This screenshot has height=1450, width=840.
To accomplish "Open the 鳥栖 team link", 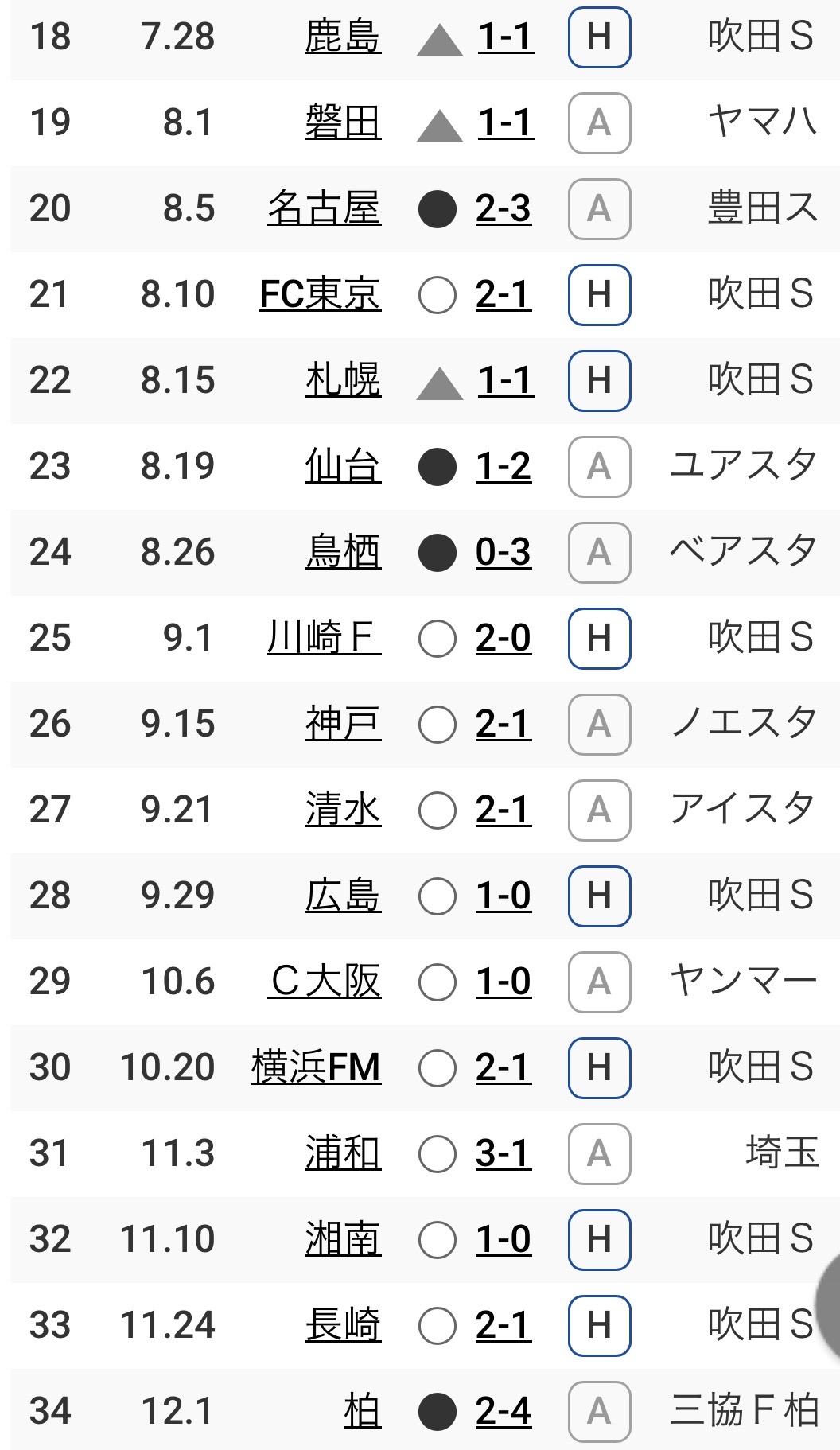I will [x=343, y=552].
